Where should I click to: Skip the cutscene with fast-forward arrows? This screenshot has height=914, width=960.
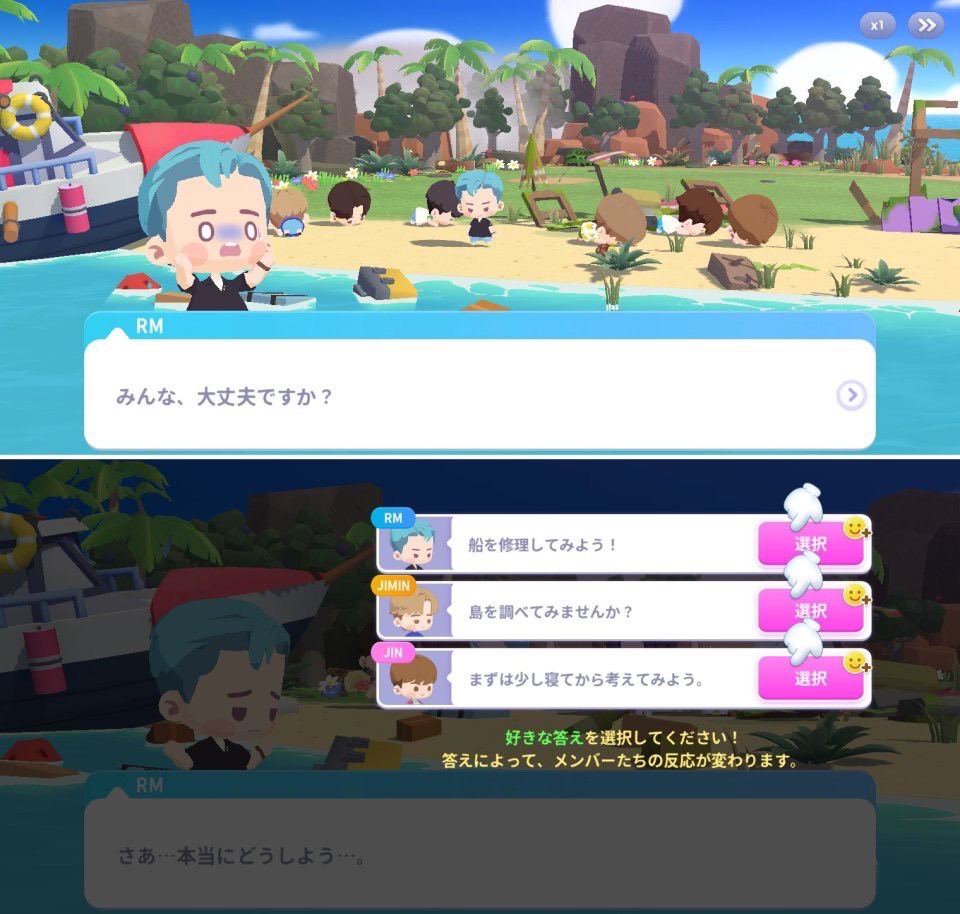tap(926, 25)
